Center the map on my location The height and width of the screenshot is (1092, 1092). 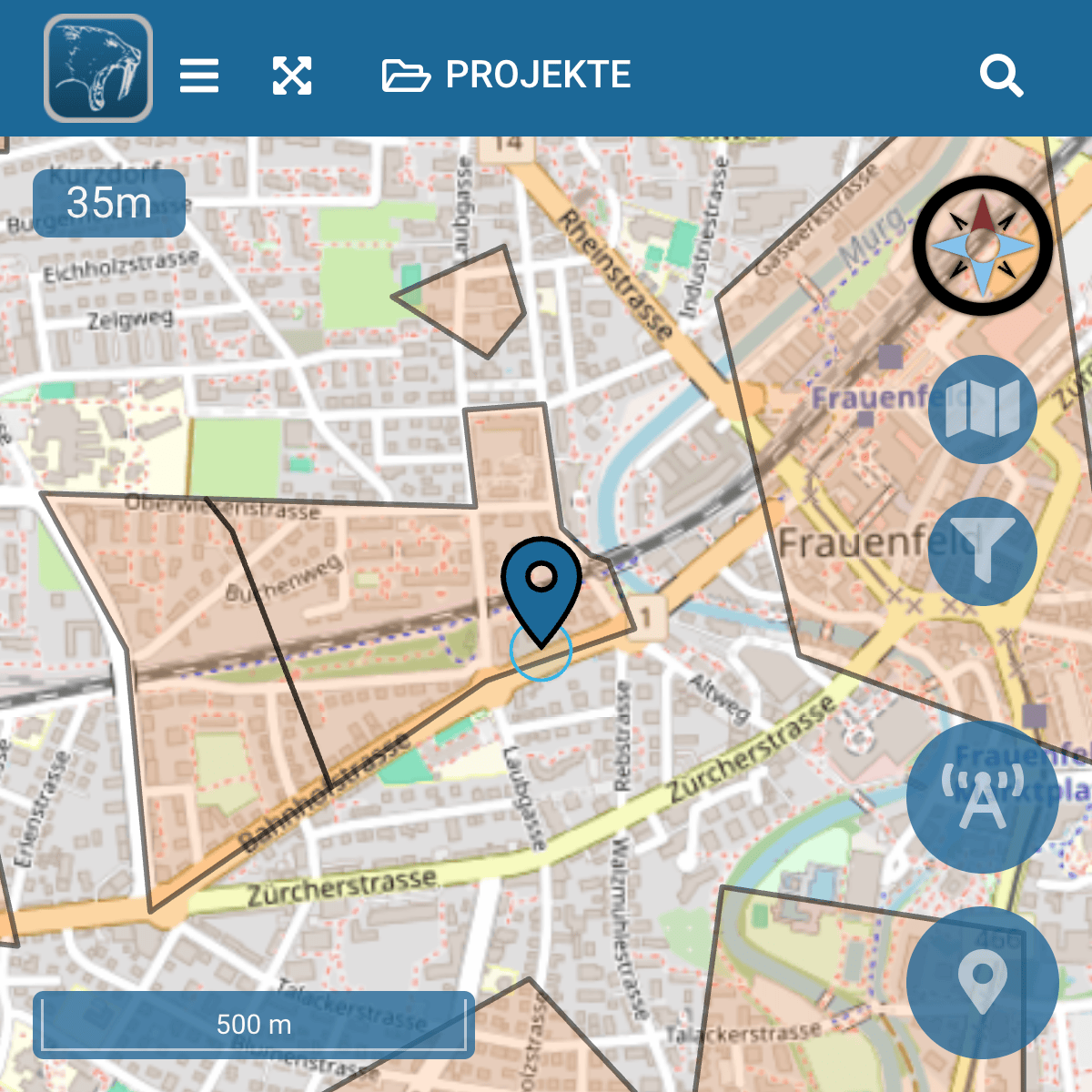[982, 982]
